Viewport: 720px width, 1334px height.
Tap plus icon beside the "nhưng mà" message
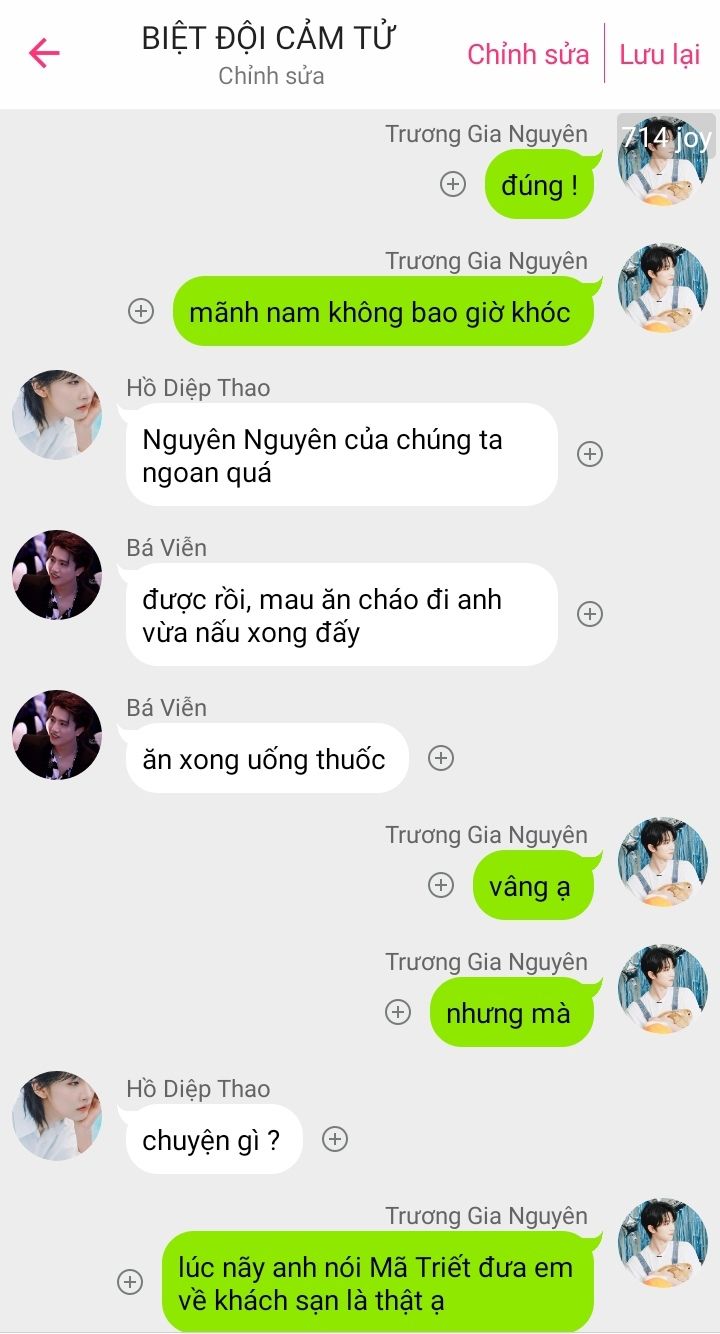pos(398,1012)
